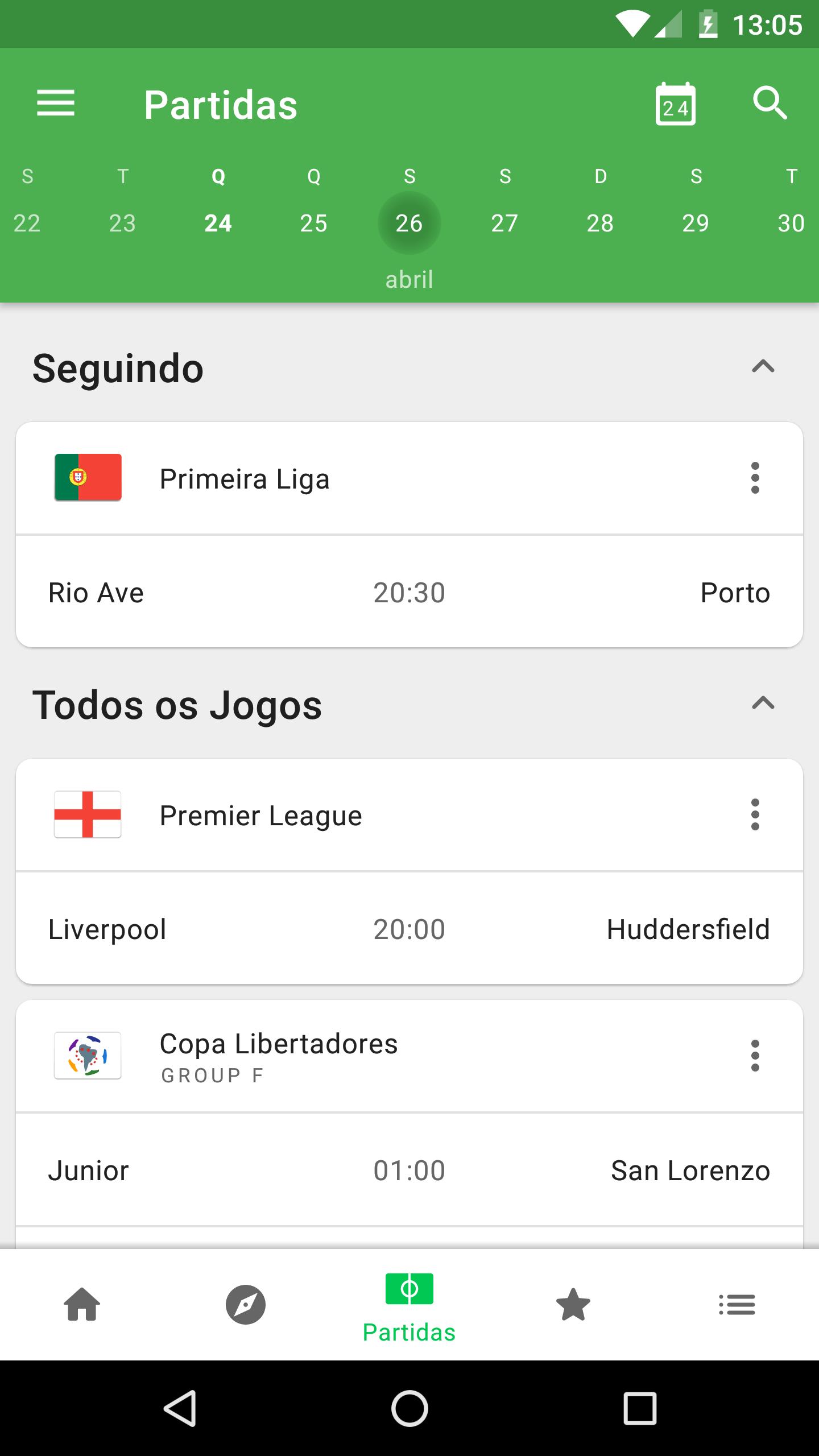Viewport: 819px width, 1456px height.
Task: Go to the home tab
Action: (x=82, y=1304)
